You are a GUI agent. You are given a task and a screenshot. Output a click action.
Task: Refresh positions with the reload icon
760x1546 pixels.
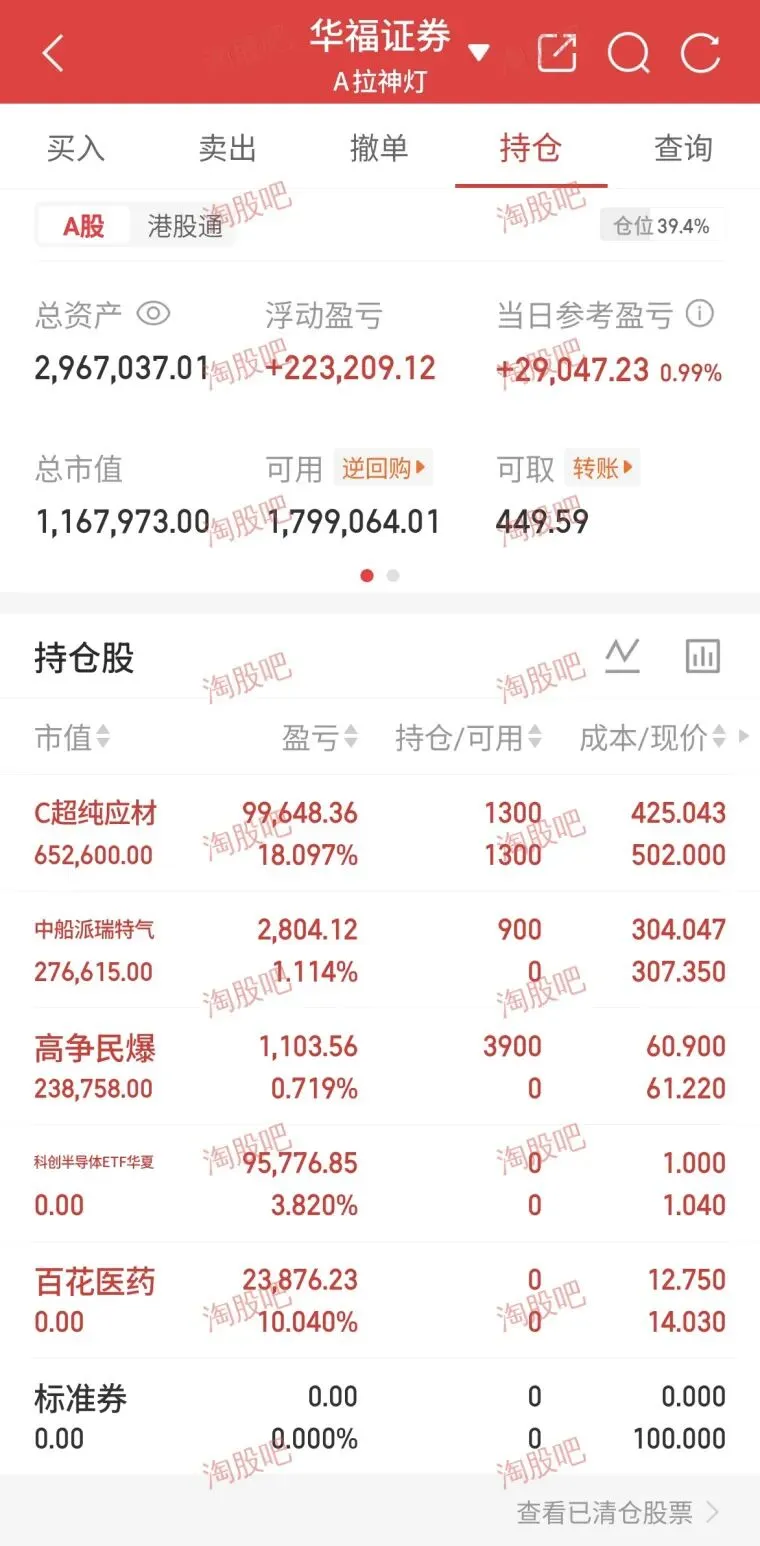coord(700,53)
